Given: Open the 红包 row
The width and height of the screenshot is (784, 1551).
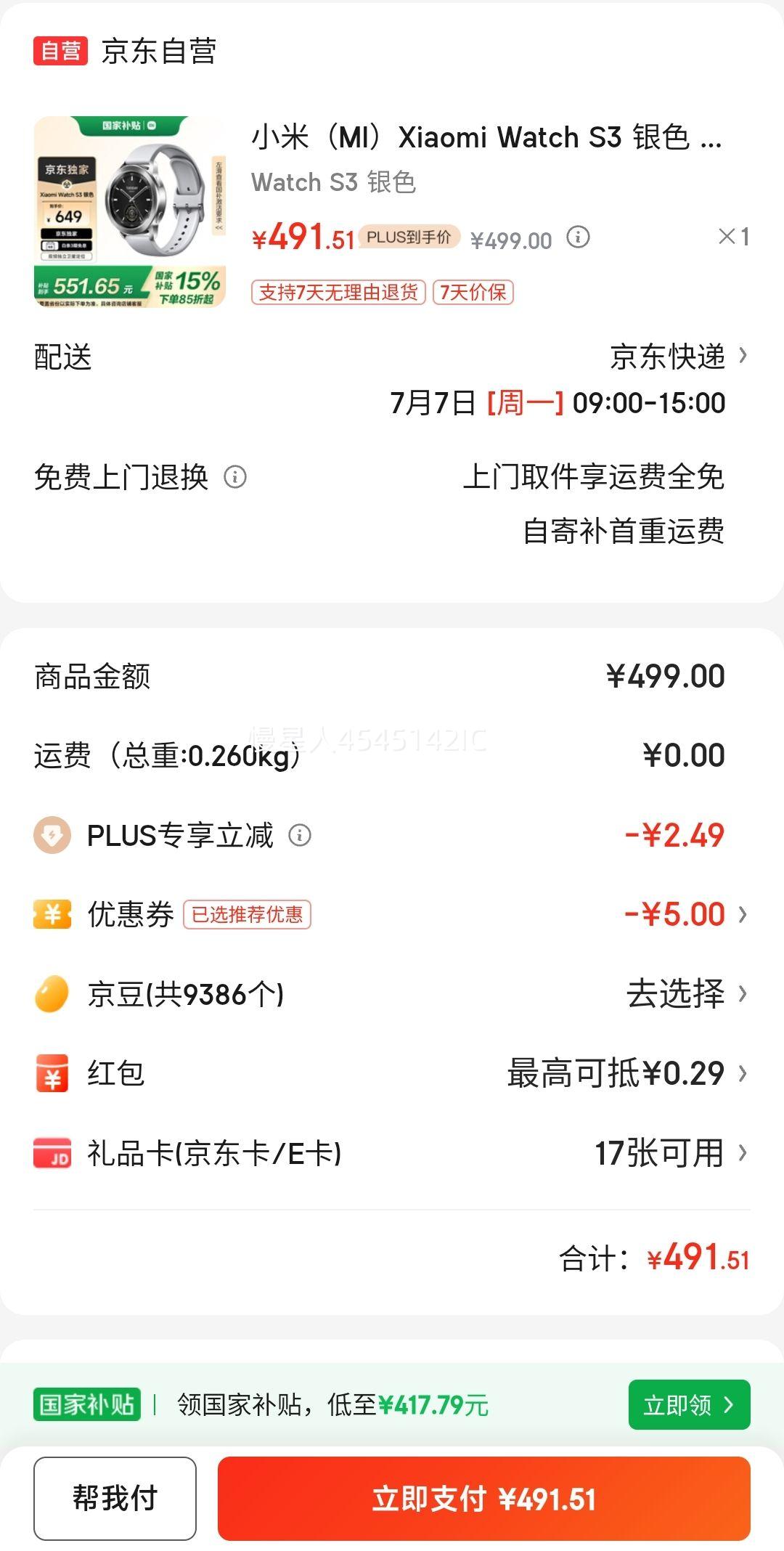Looking at the screenshot, I should [x=392, y=1073].
